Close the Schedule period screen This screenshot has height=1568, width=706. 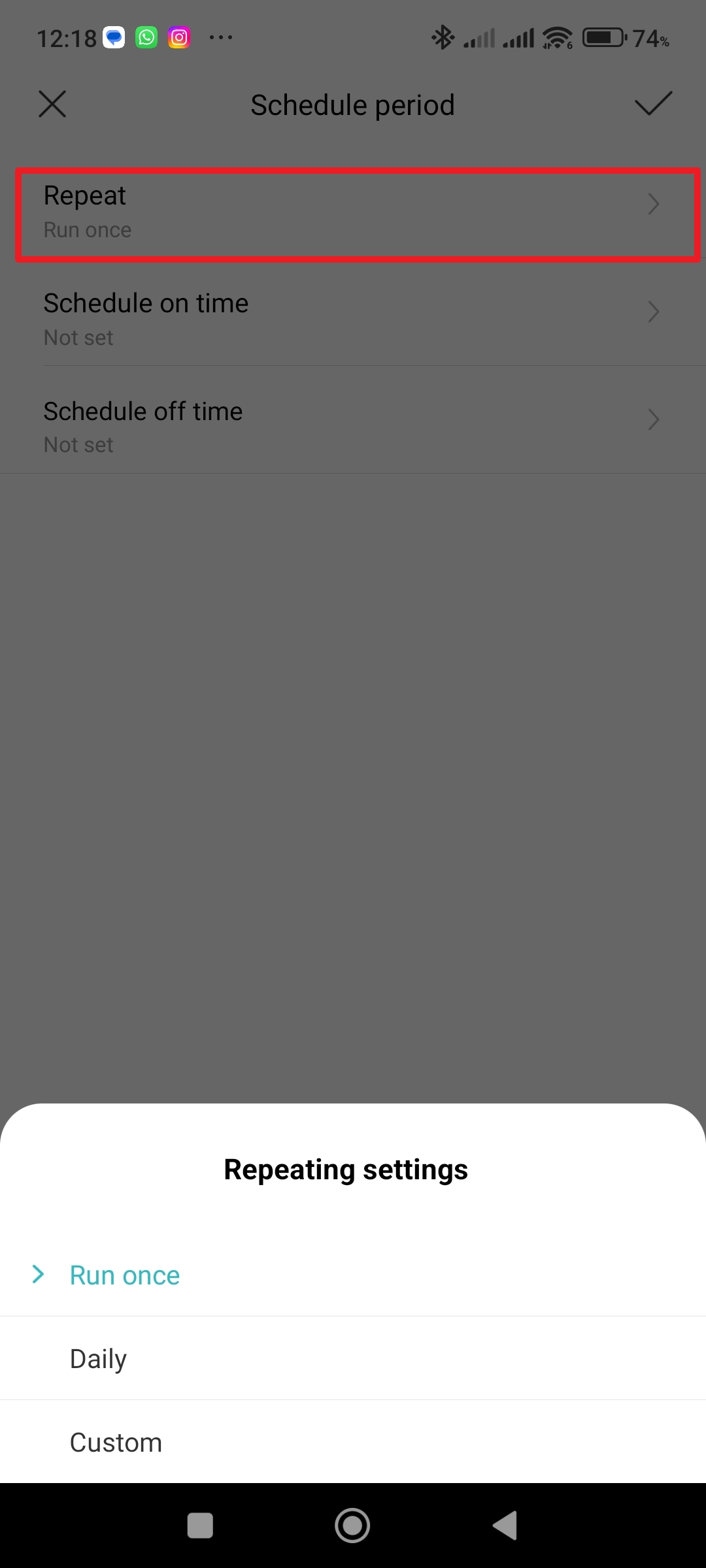point(52,105)
